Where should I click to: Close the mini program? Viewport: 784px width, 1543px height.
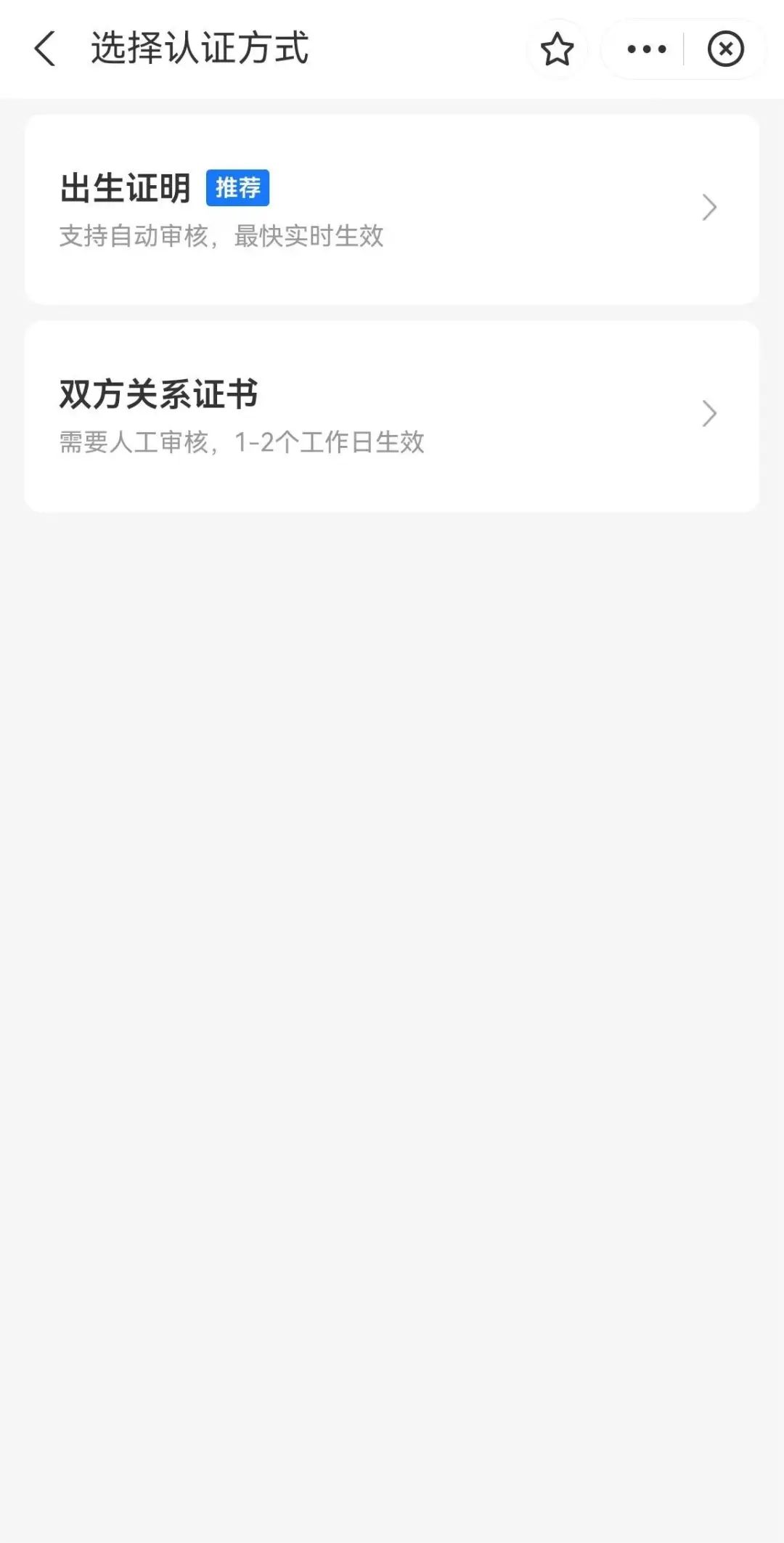tap(725, 49)
